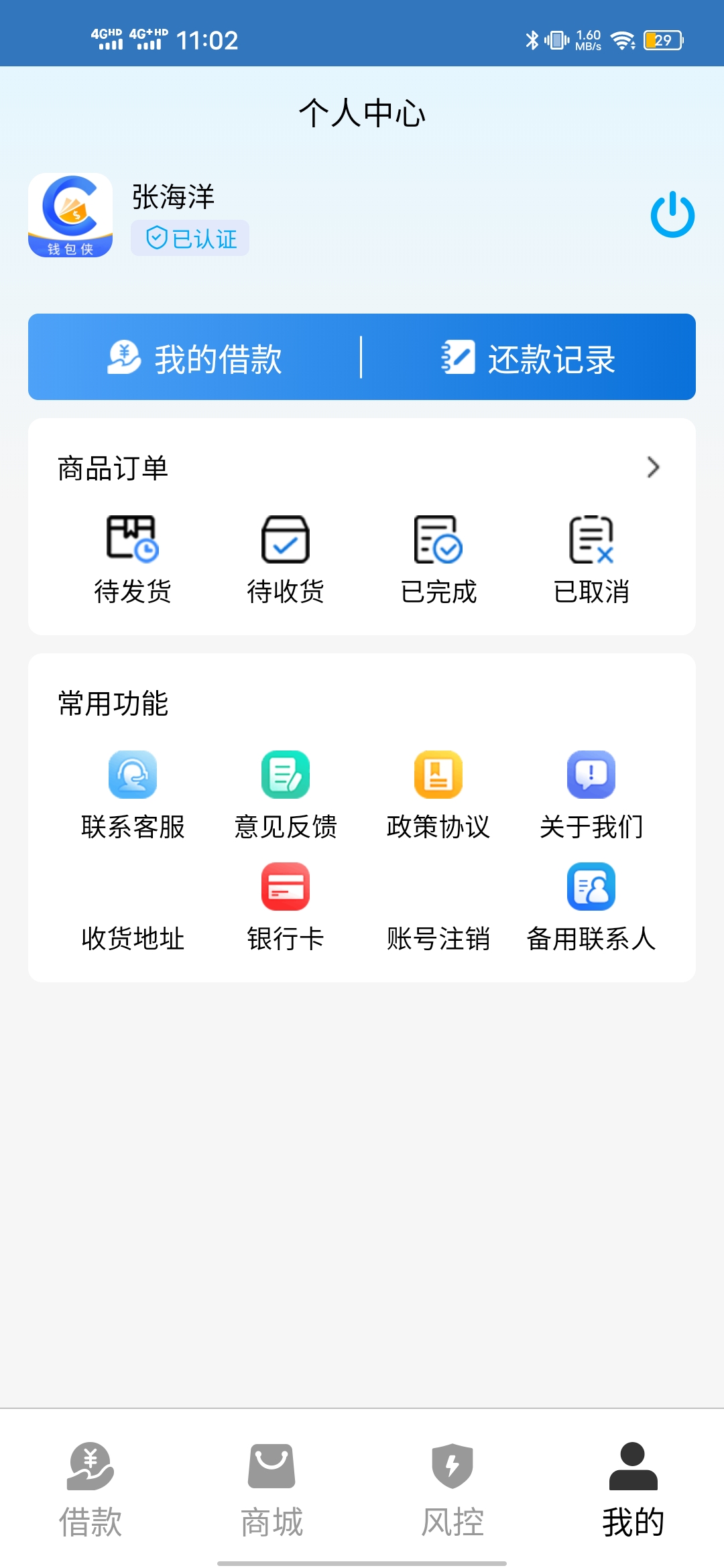Open 意见反馈 feedback

click(286, 795)
